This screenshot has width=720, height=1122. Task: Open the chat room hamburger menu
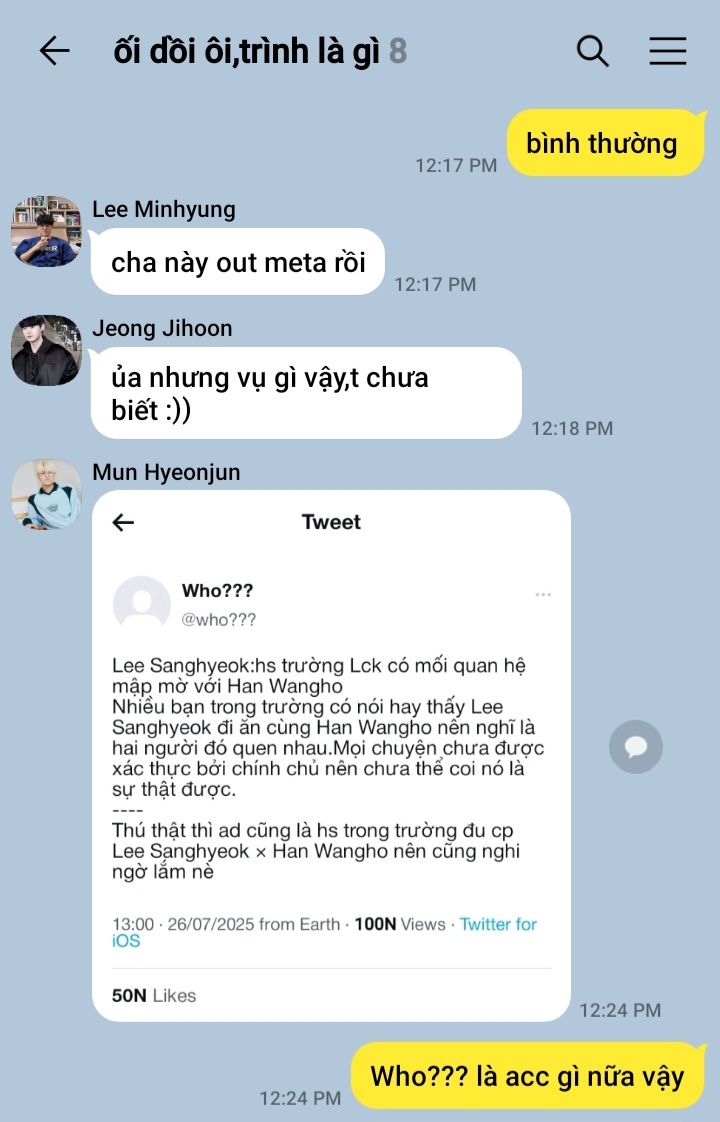click(667, 51)
